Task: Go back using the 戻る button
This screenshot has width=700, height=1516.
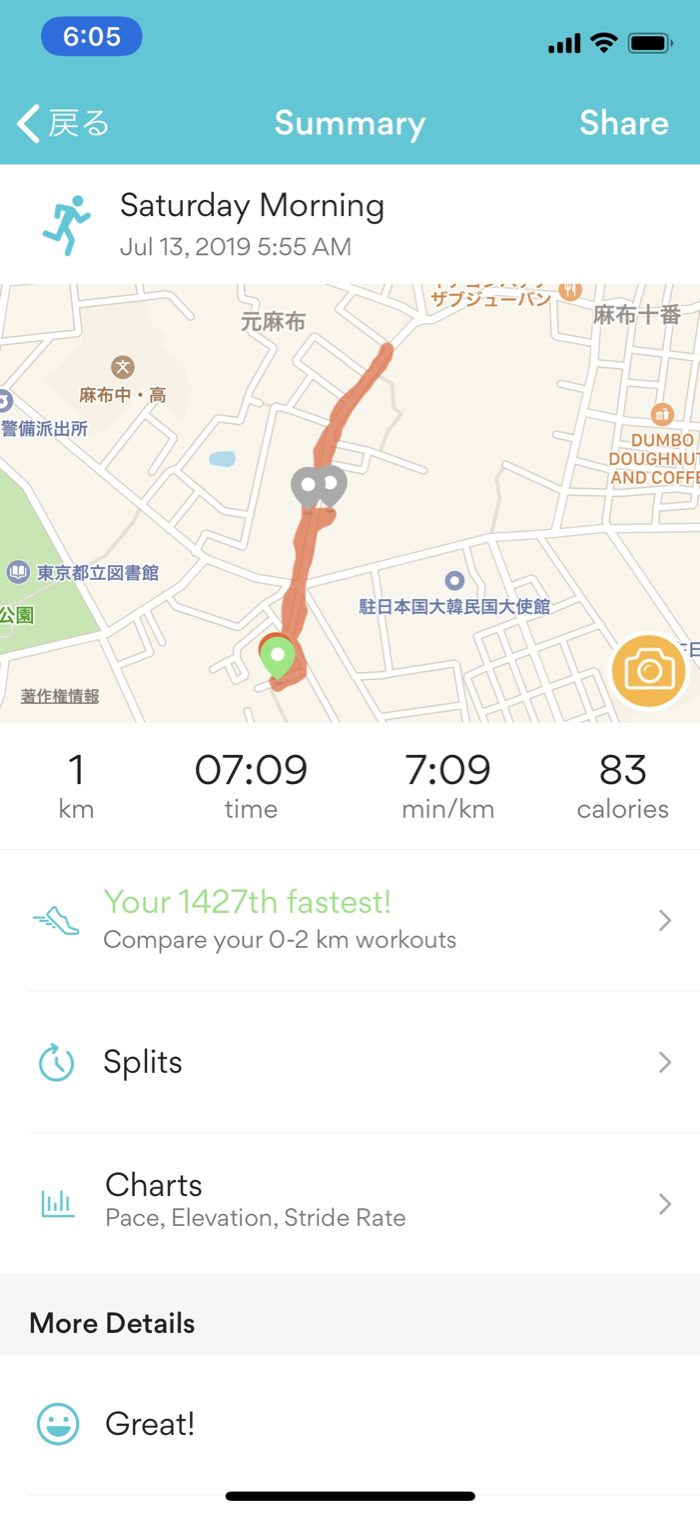Action: tap(63, 124)
